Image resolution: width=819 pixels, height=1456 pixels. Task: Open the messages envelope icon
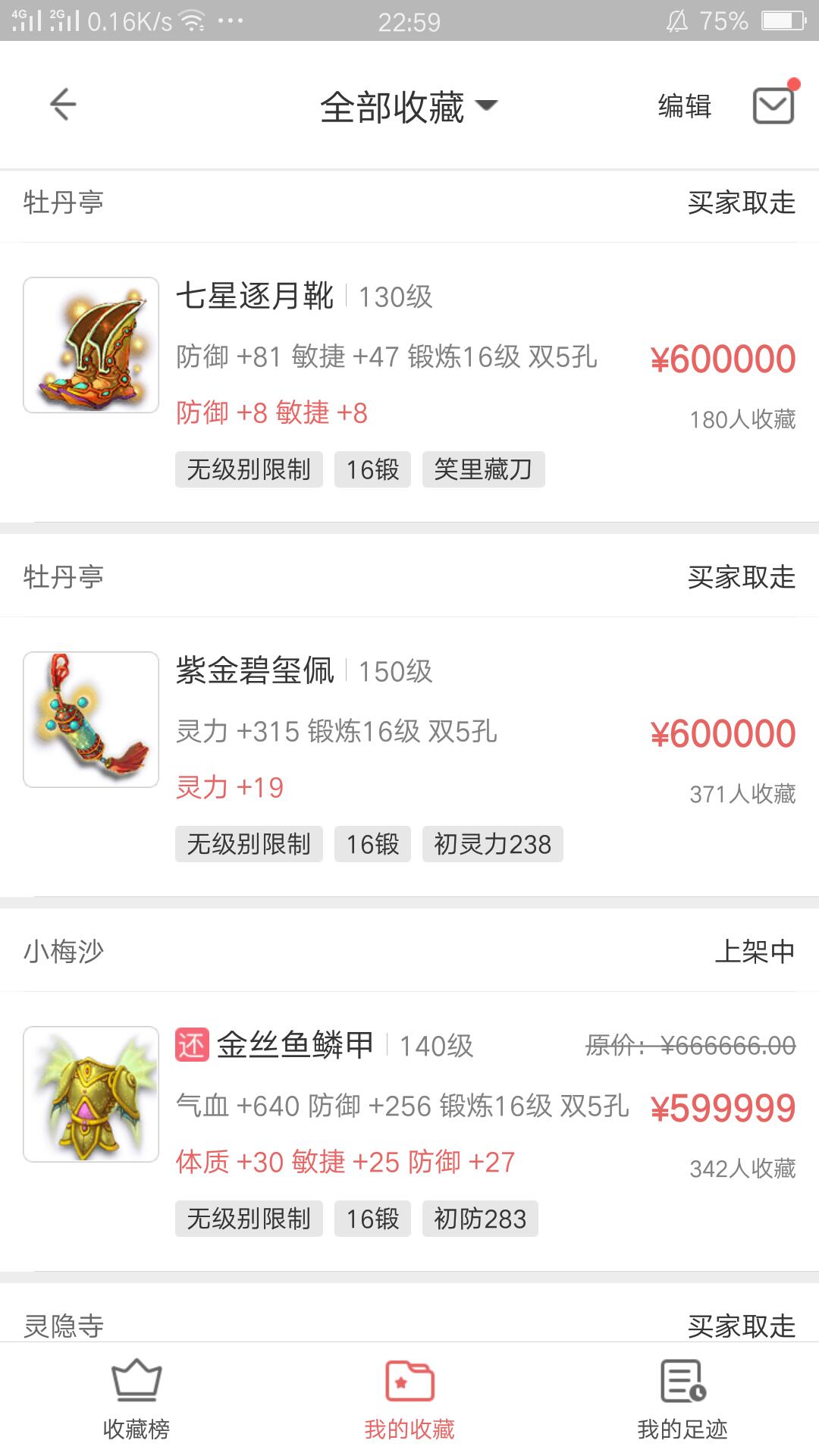pyautogui.click(x=773, y=105)
